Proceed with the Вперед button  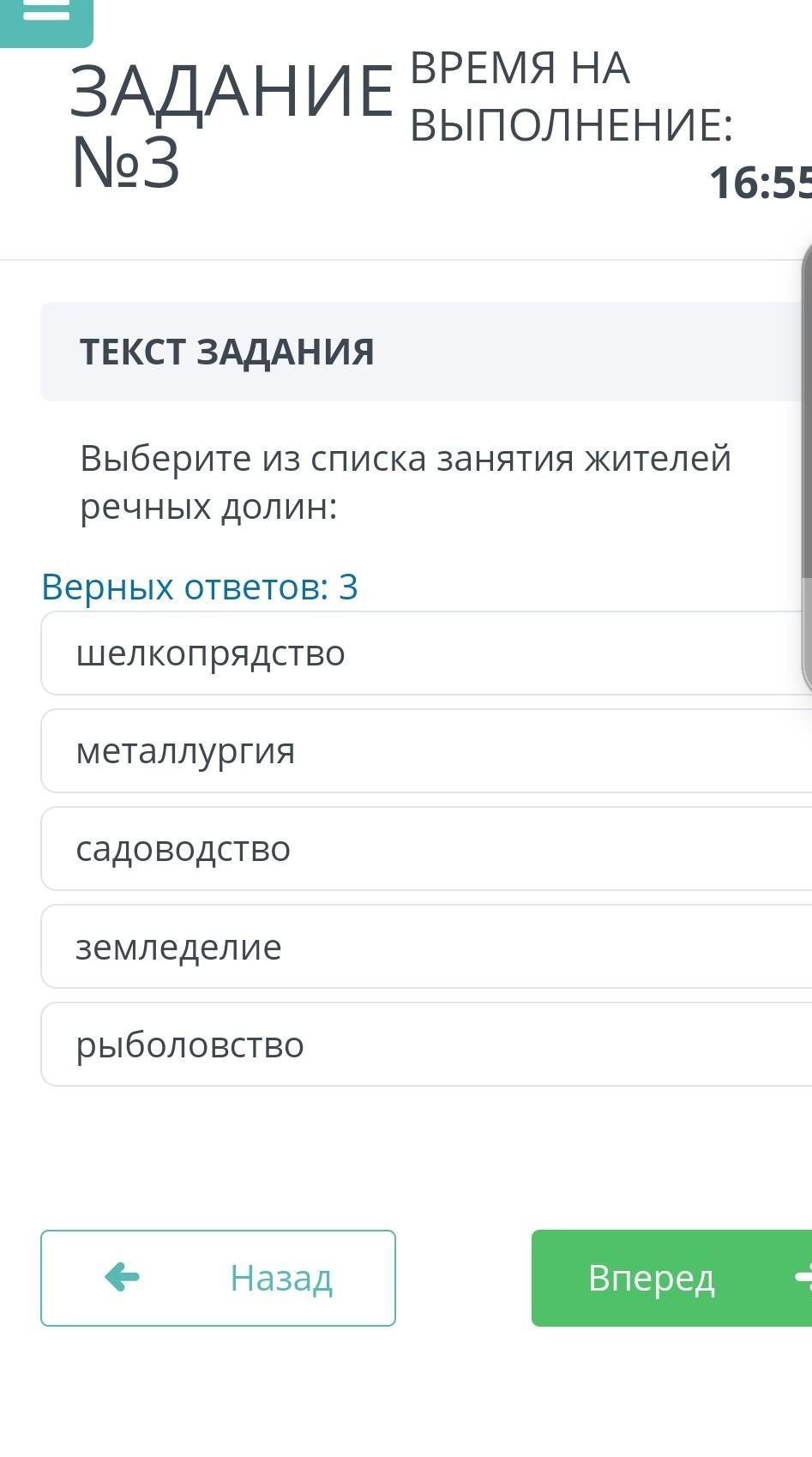(671, 1279)
